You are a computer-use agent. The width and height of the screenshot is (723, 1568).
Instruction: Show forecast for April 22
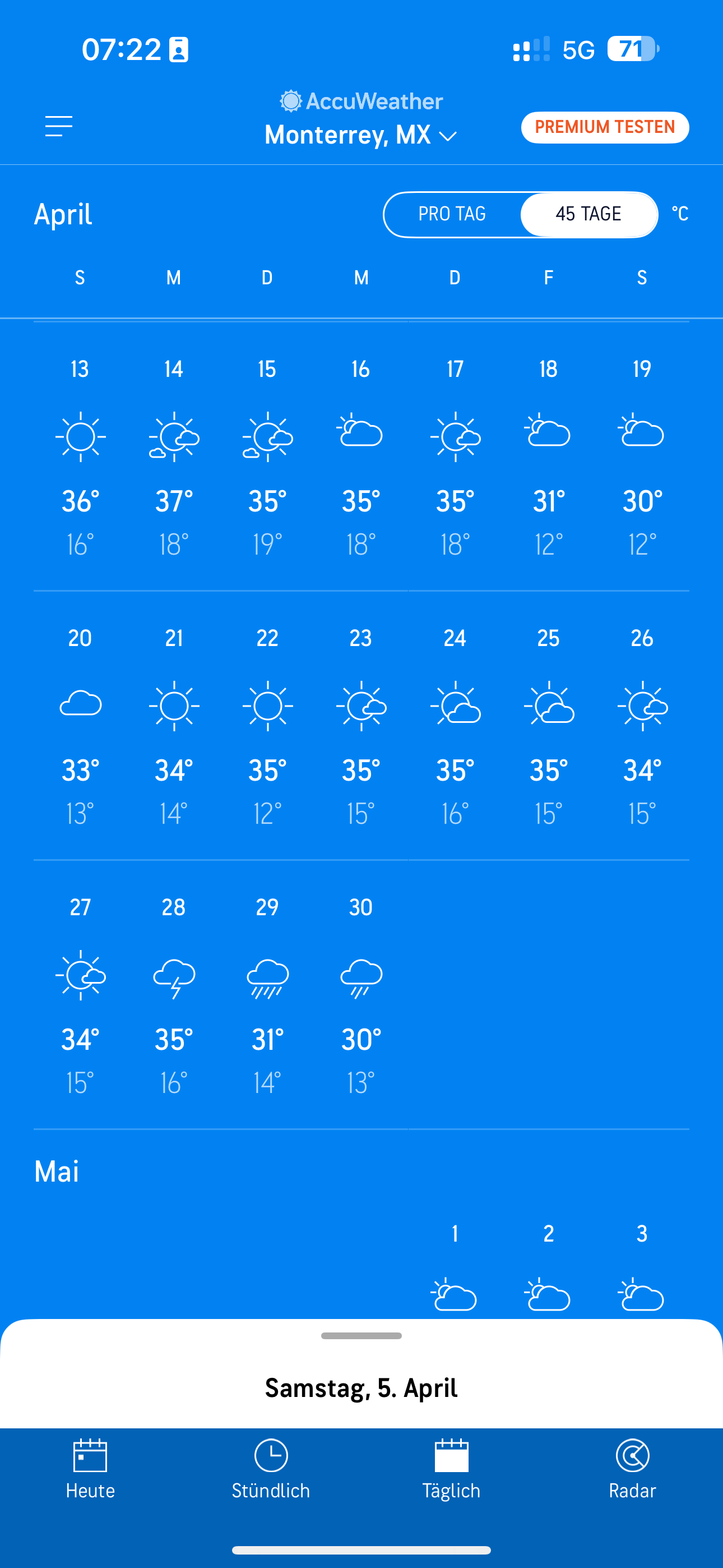coord(268,726)
